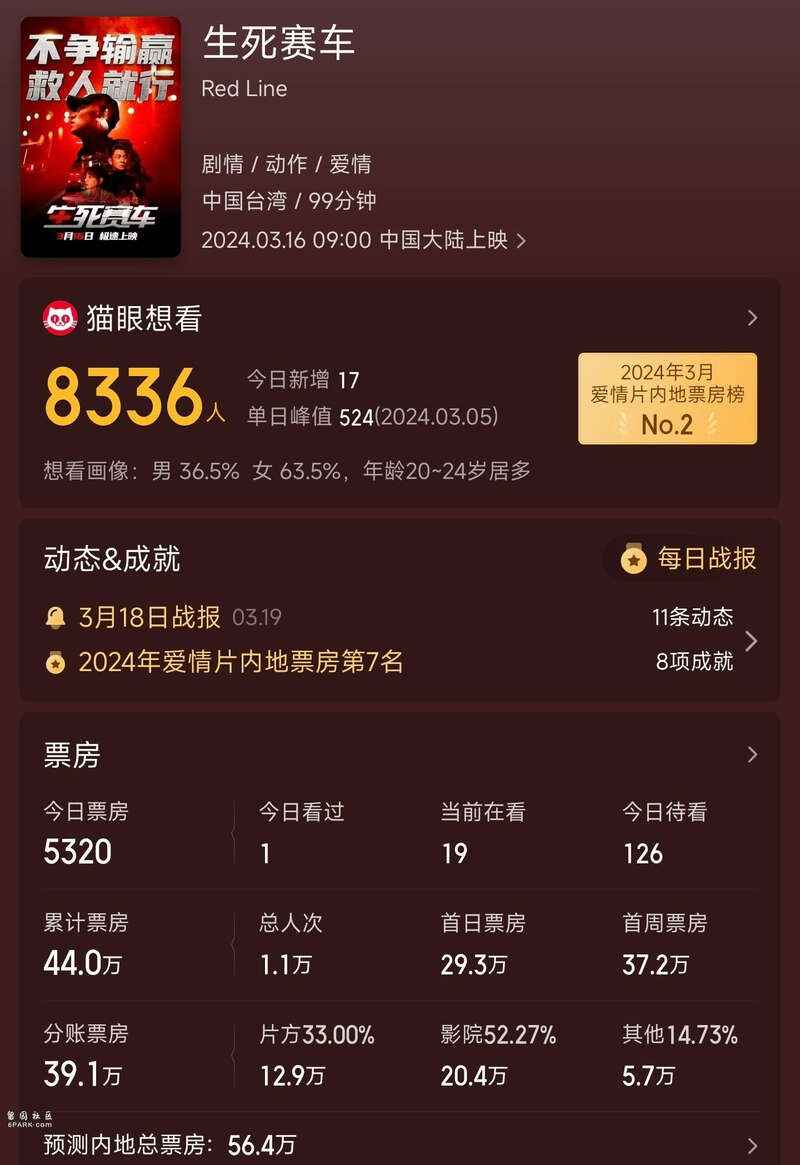The height and width of the screenshot is (1165, 800).
Task: View 2024年3月爱情片内地票房榜 No.2 badge
Action: click(x=667, y=398)
